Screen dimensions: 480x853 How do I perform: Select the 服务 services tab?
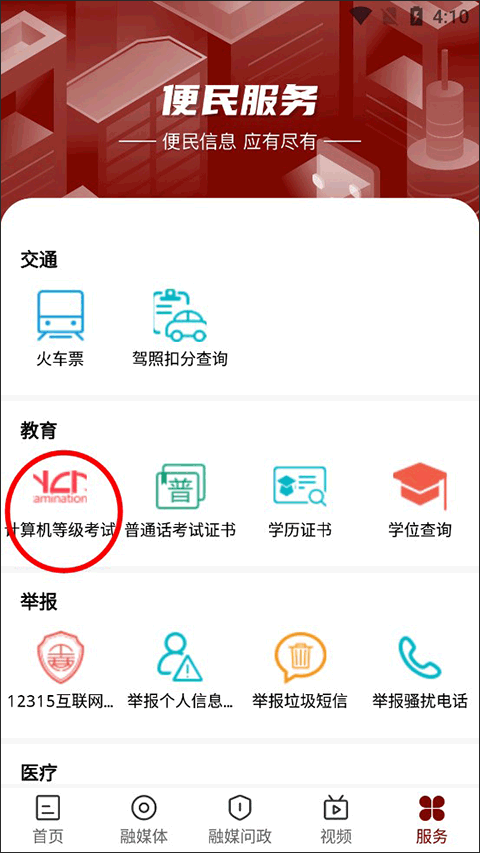(x=432, y=819)
